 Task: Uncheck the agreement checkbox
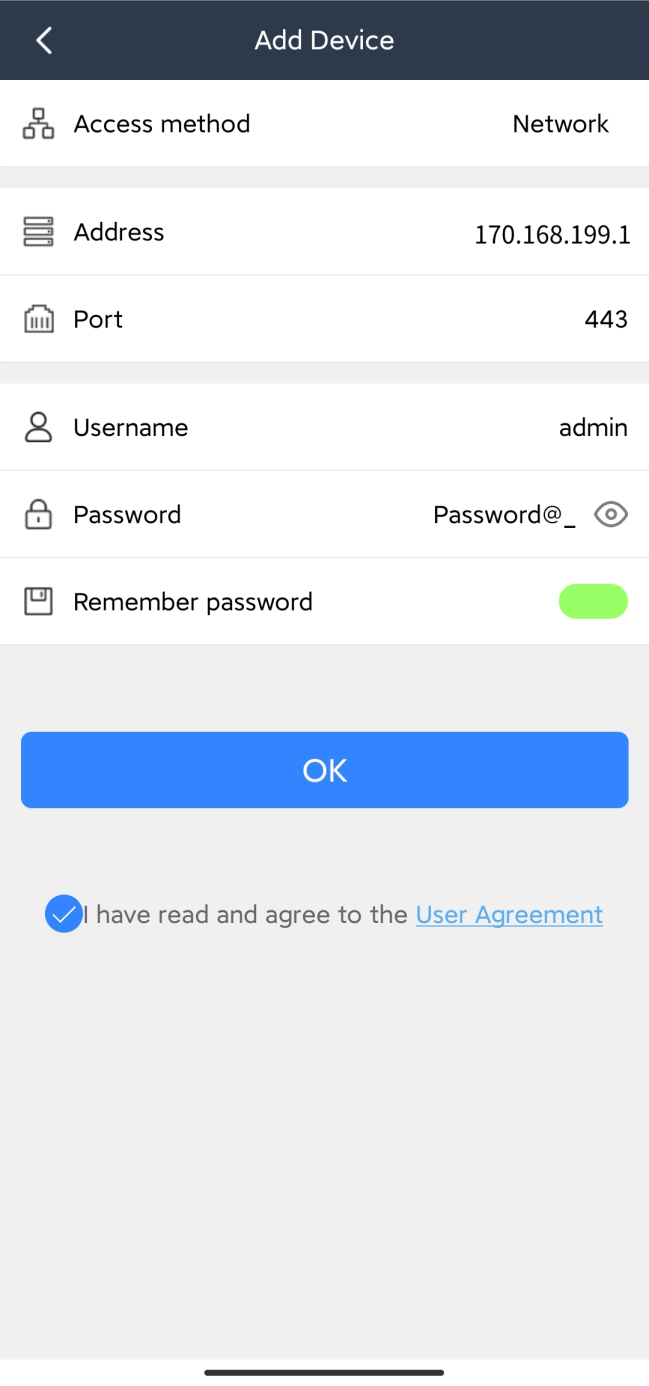64,914
